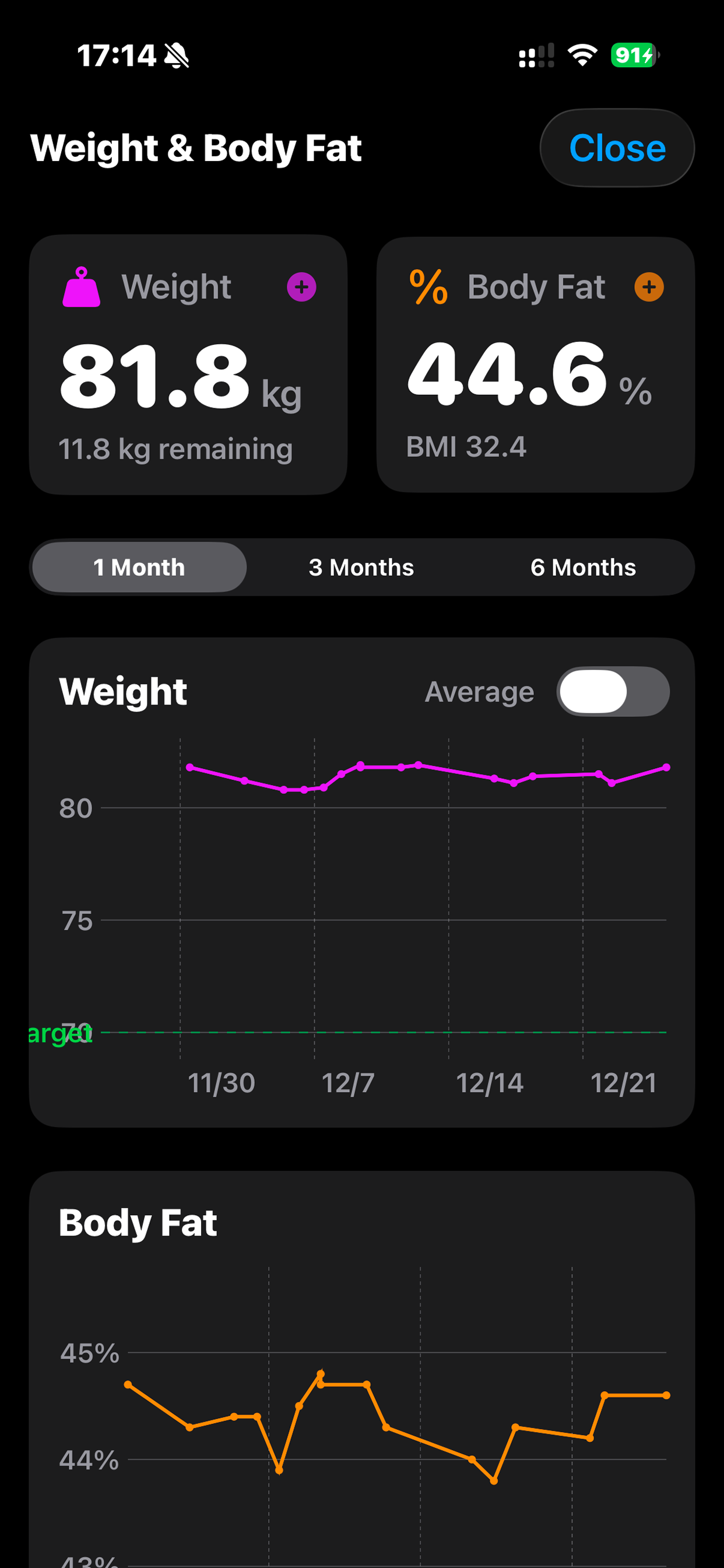Click the latest weight data point
This screenshot has height=1568, width=724.
pyautogui.click(x=666, y=768)
